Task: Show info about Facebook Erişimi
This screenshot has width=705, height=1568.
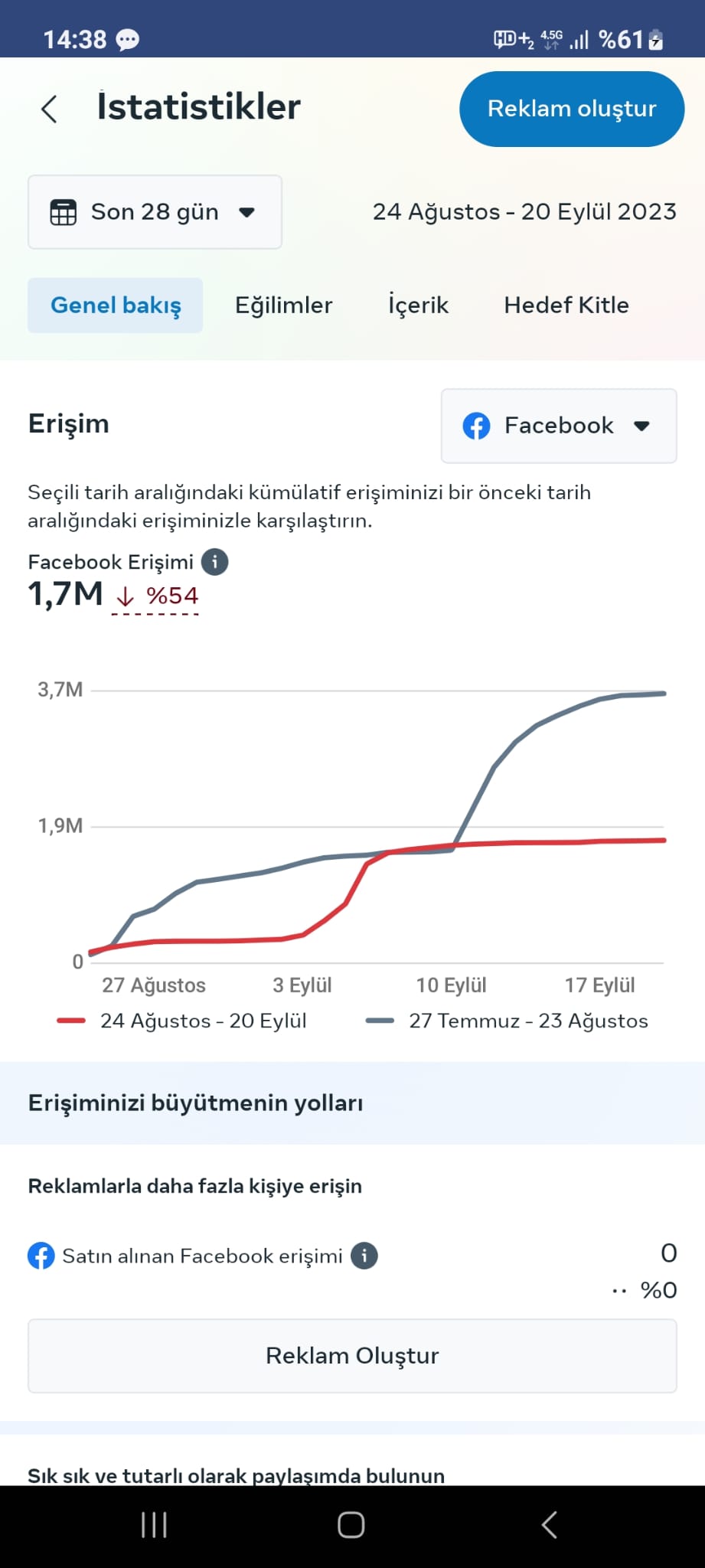Action: (x=215, y=562)
